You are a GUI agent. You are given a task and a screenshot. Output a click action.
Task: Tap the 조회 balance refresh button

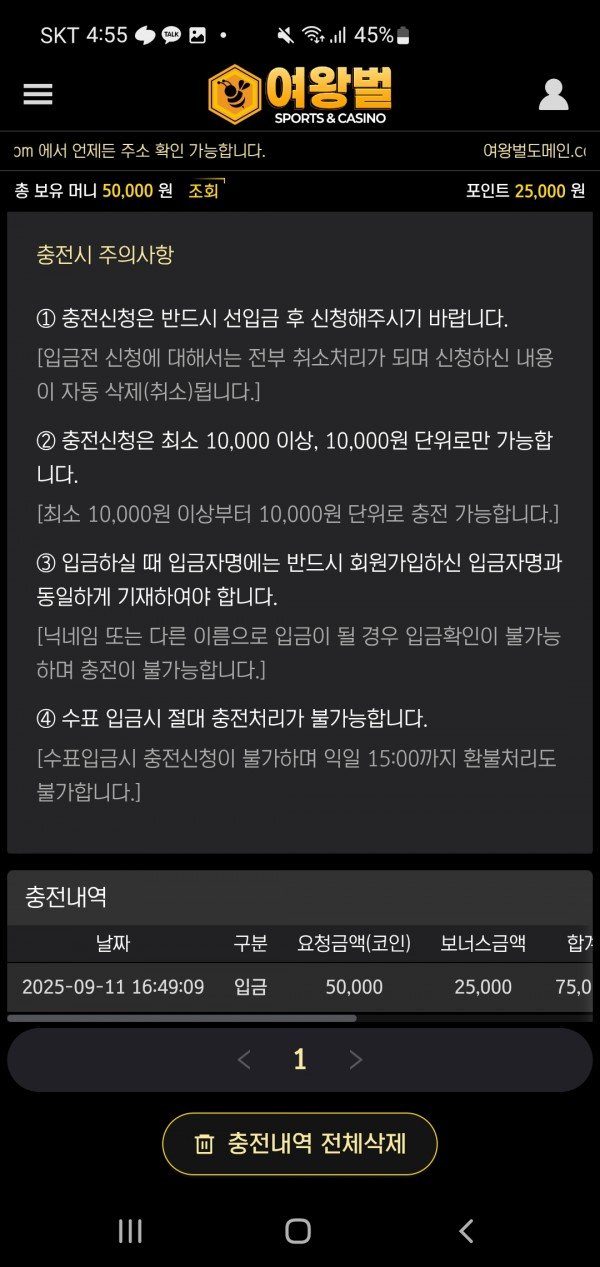pyautogui.click(x=203, y=191)
